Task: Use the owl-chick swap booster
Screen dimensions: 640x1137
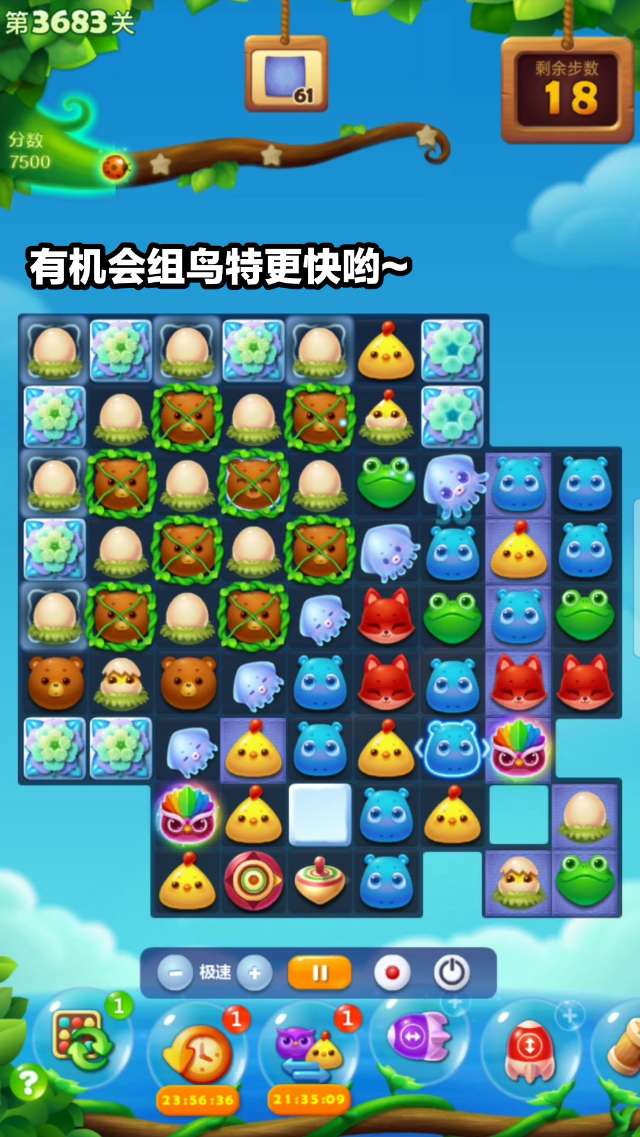Action: click(308, 1052)
